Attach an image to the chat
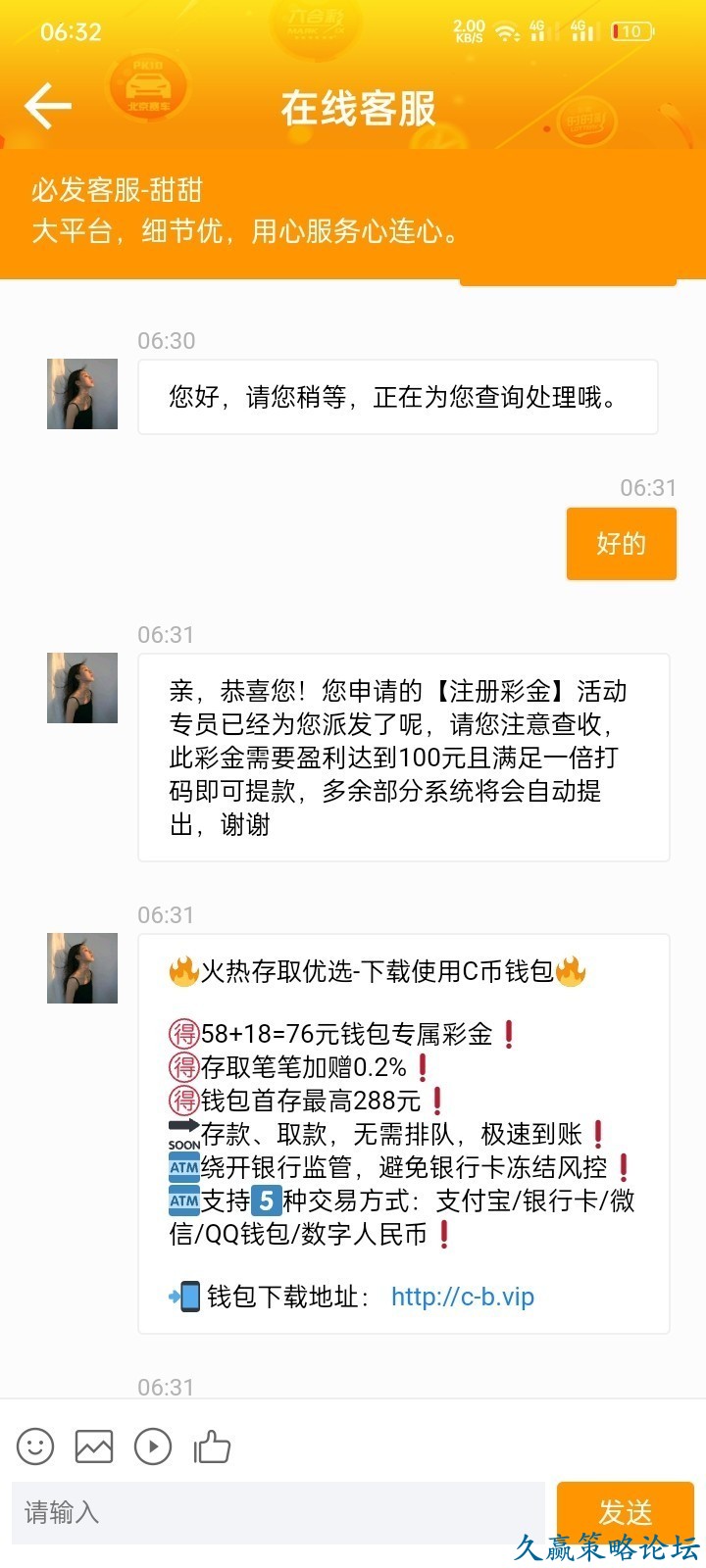The height and width of the screenshot is (1568, 706). coord(94,1446)
